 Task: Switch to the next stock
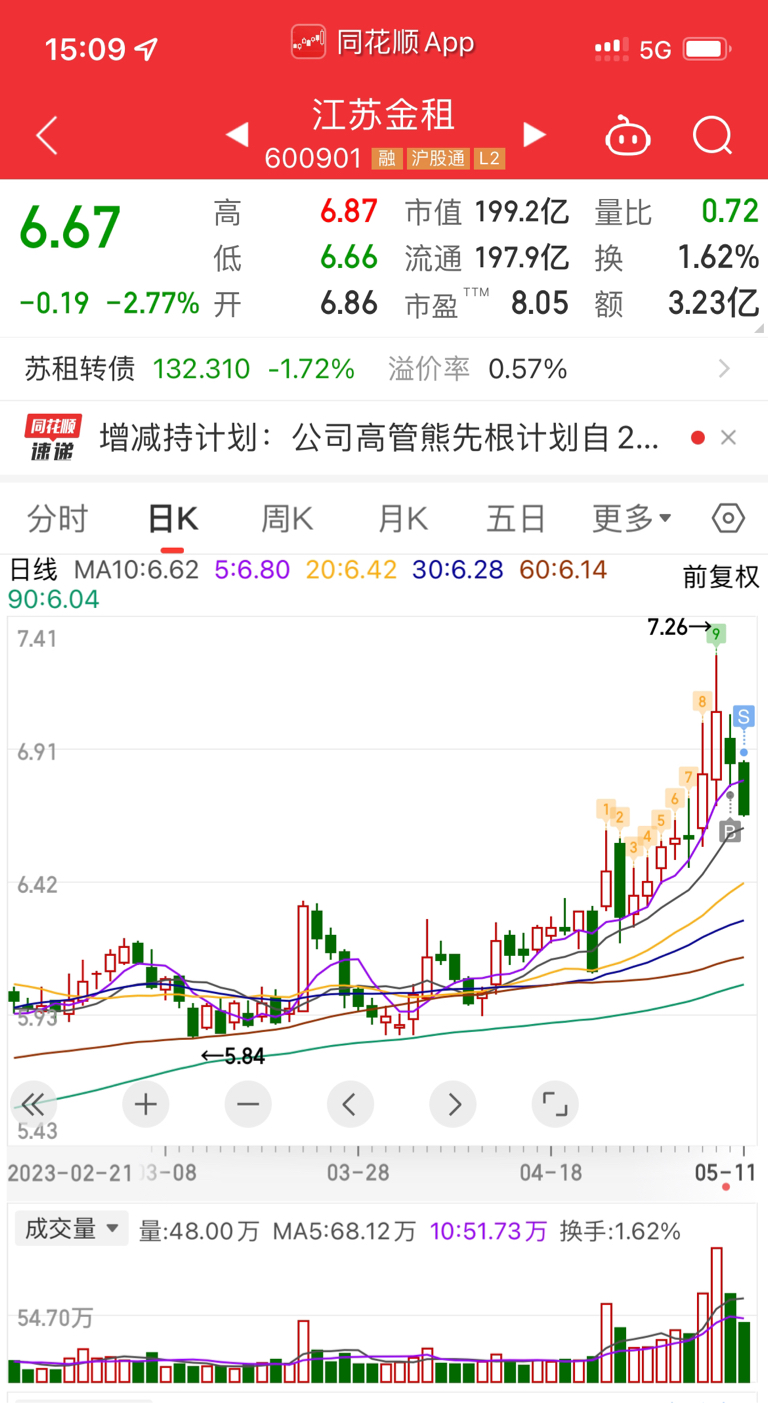click(535, 134)
